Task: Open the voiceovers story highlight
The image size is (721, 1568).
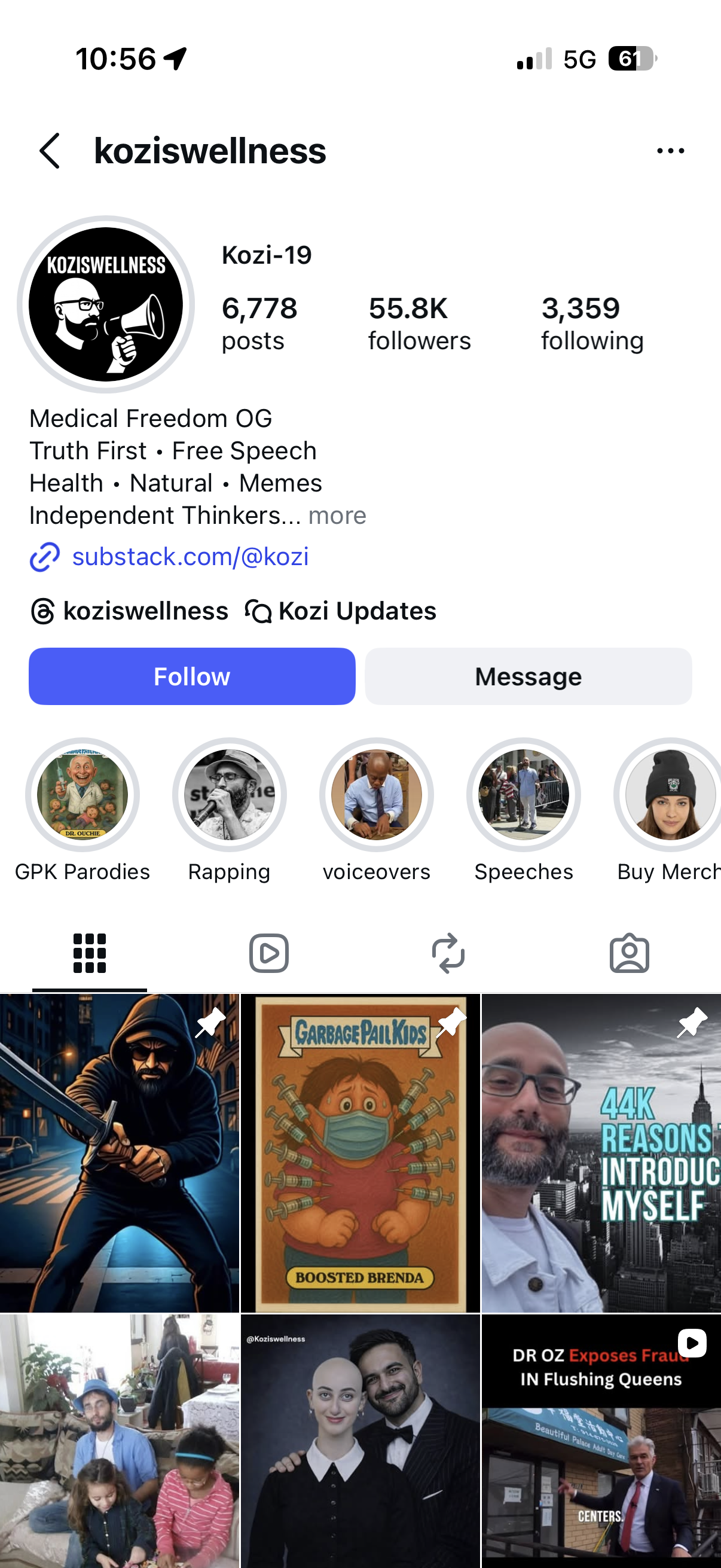Action: coord(376,795)
